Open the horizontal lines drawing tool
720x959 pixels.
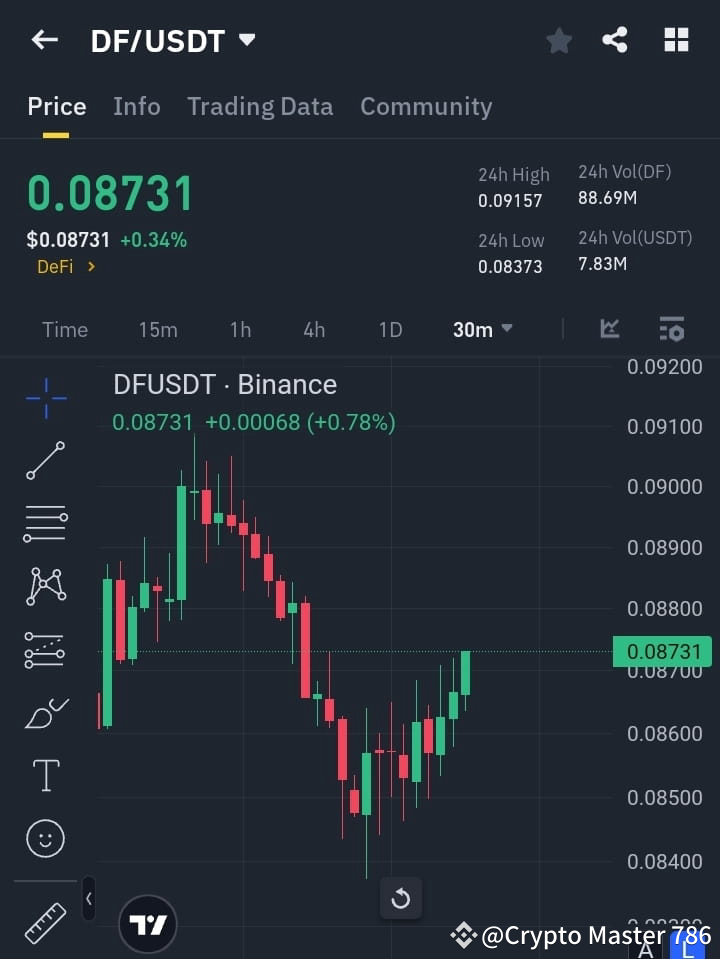tap(45, 523)
